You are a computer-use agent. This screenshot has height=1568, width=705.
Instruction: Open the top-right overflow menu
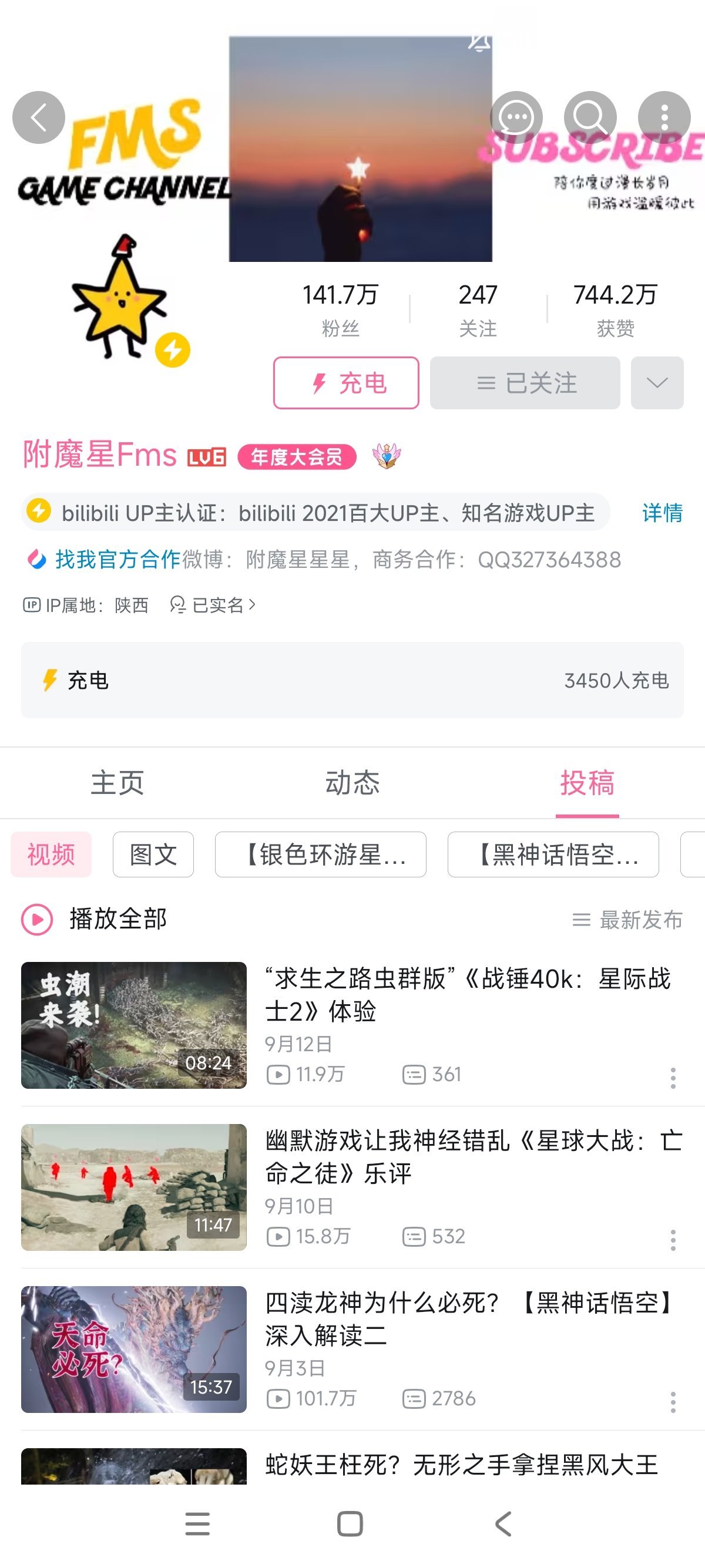click(x=664, y=117)
